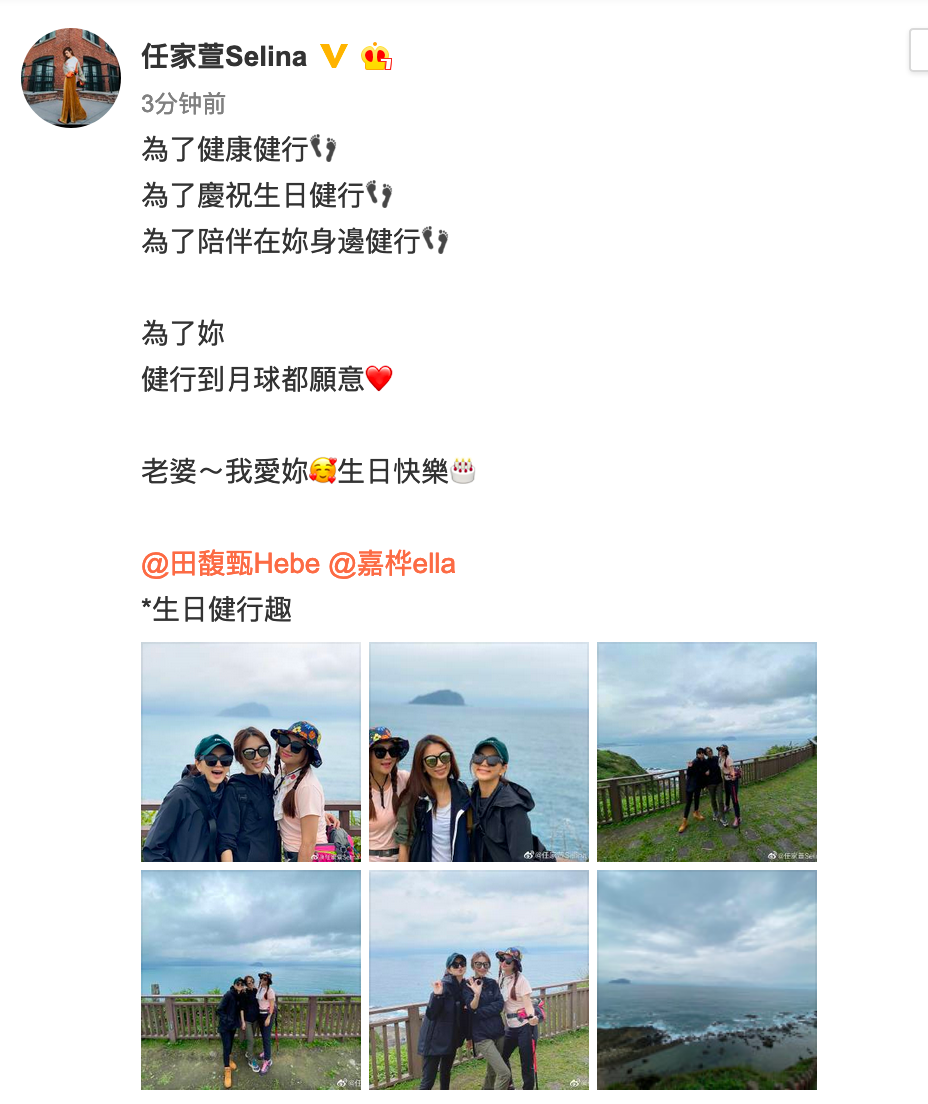Open the @田馥甄Hebe mention link
Image resolution: width=928 pixels, height=1104 pixels.
231,564
